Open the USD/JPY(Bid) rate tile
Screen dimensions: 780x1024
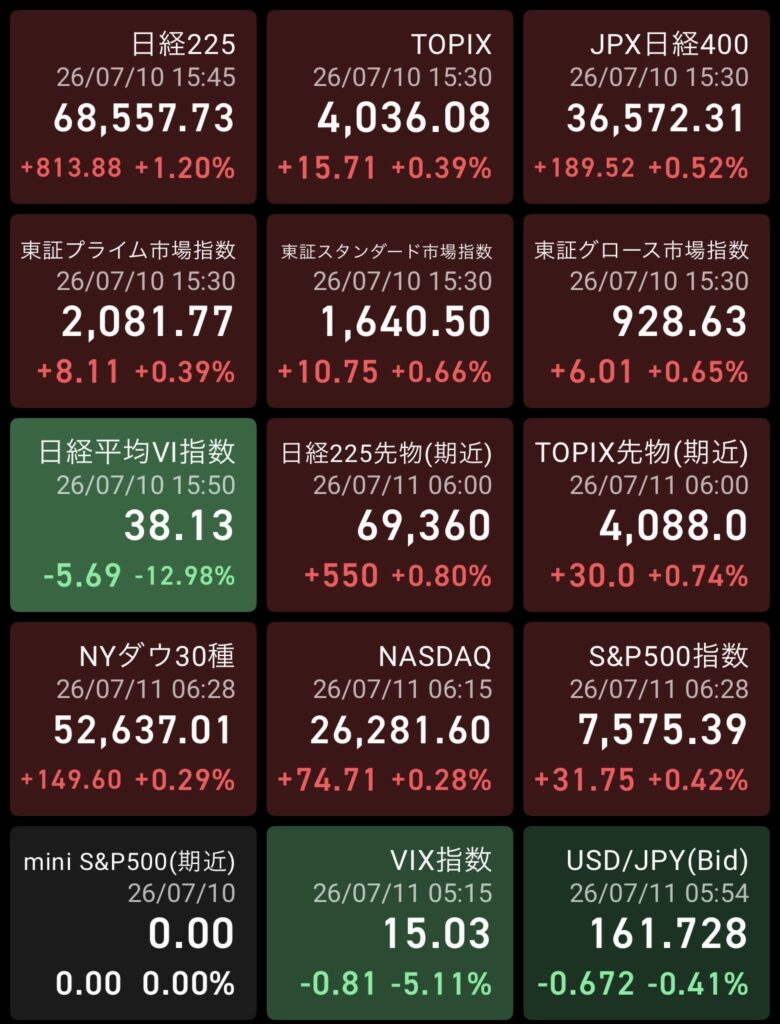click(x=647, y=923)
